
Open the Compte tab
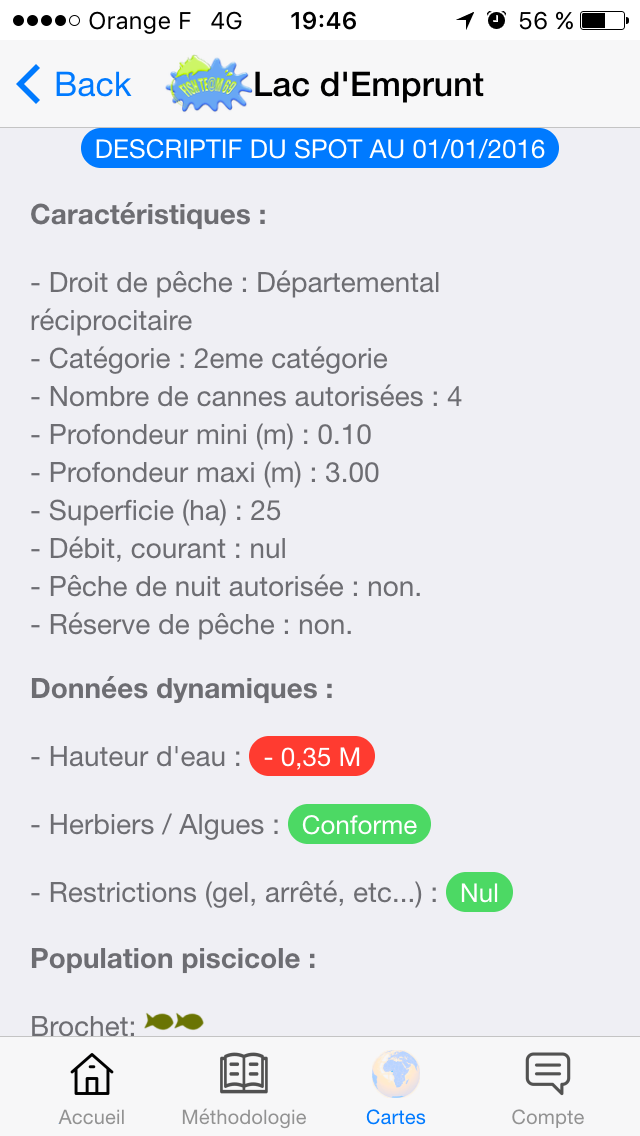pos(547,1088)
